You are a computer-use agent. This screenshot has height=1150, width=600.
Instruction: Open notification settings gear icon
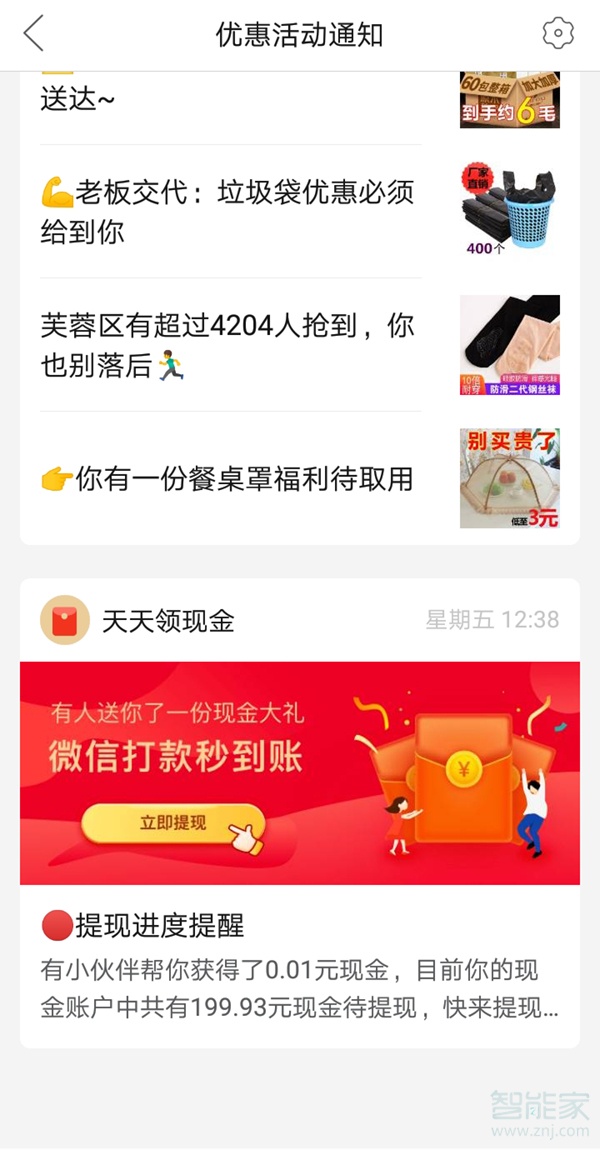click(x=558, y=34)
